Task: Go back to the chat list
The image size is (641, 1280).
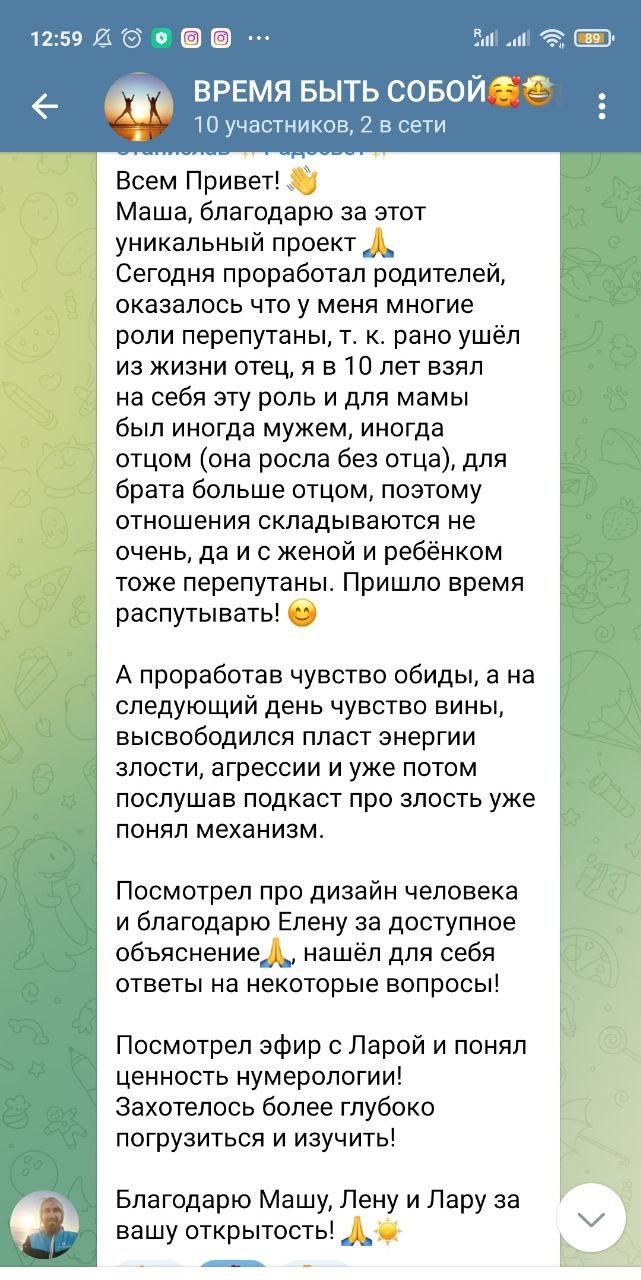Action: pos(45,106)
